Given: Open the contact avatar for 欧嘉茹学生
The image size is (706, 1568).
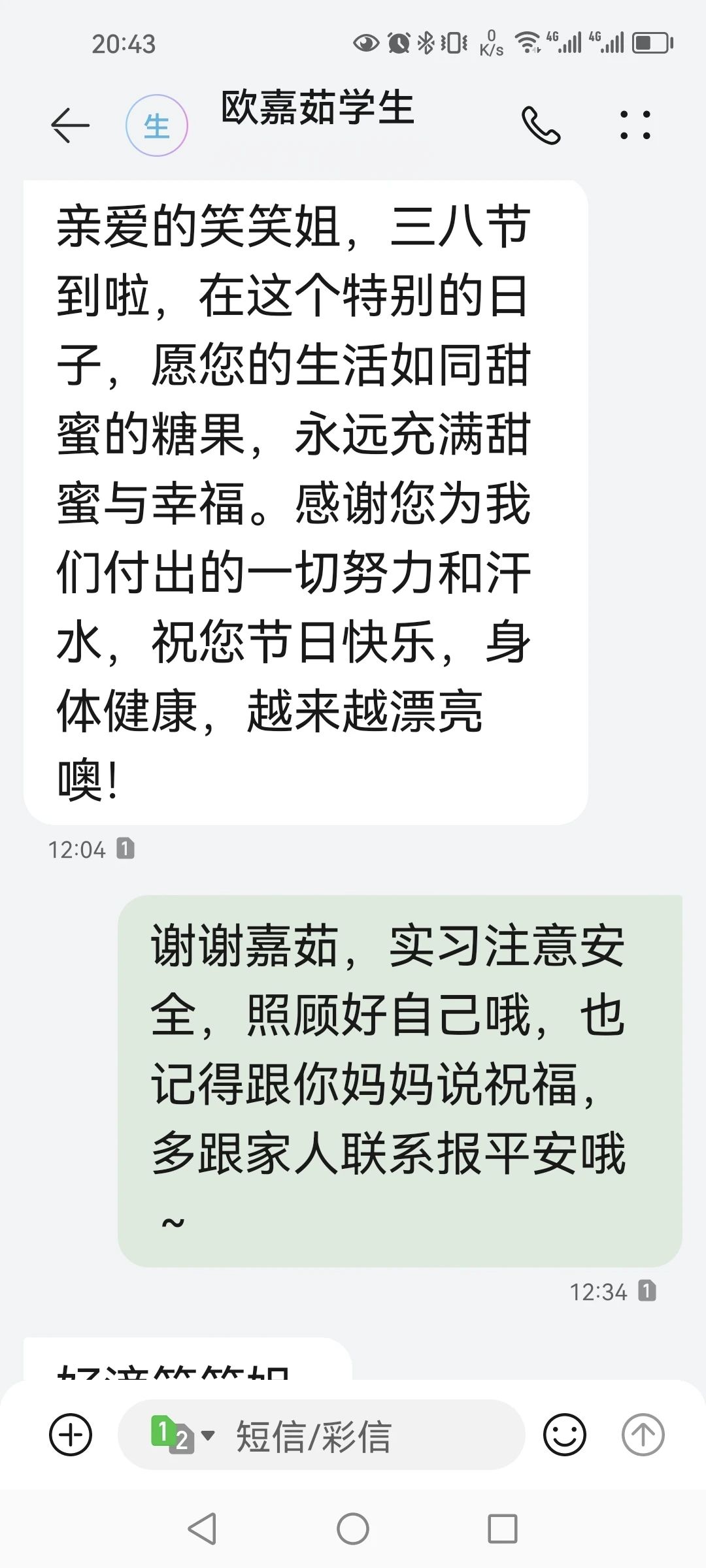Looking at the screenshot, I should click(x=157, y=125).
